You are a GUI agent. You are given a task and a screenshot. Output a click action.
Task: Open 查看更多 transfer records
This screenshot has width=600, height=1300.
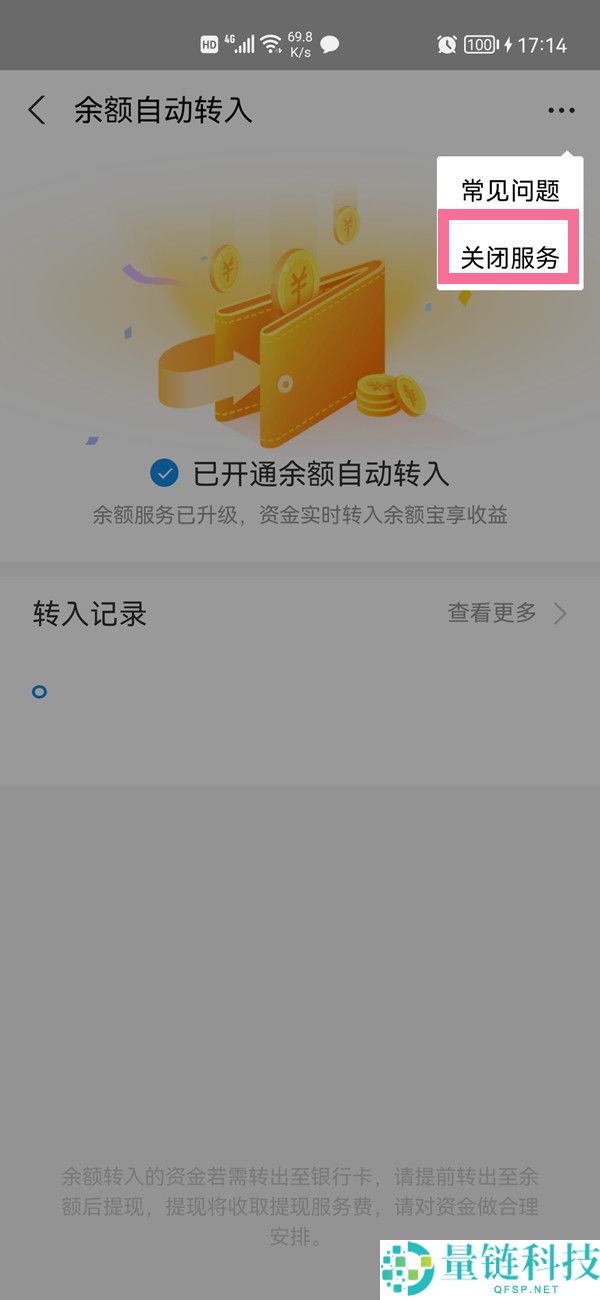(x=505, y=613)
